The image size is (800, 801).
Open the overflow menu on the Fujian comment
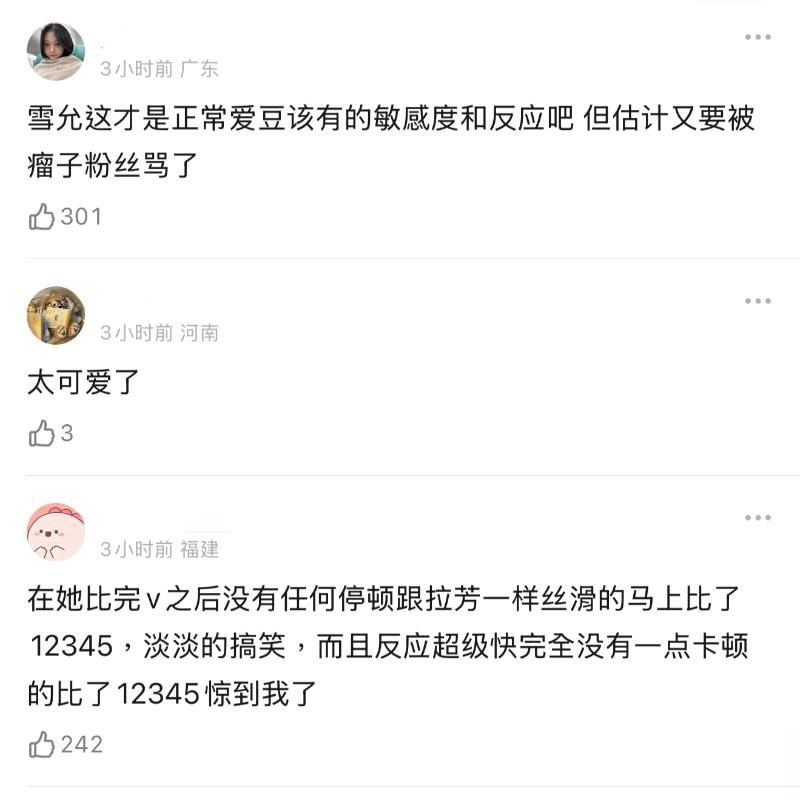click(x=757, y=518)
